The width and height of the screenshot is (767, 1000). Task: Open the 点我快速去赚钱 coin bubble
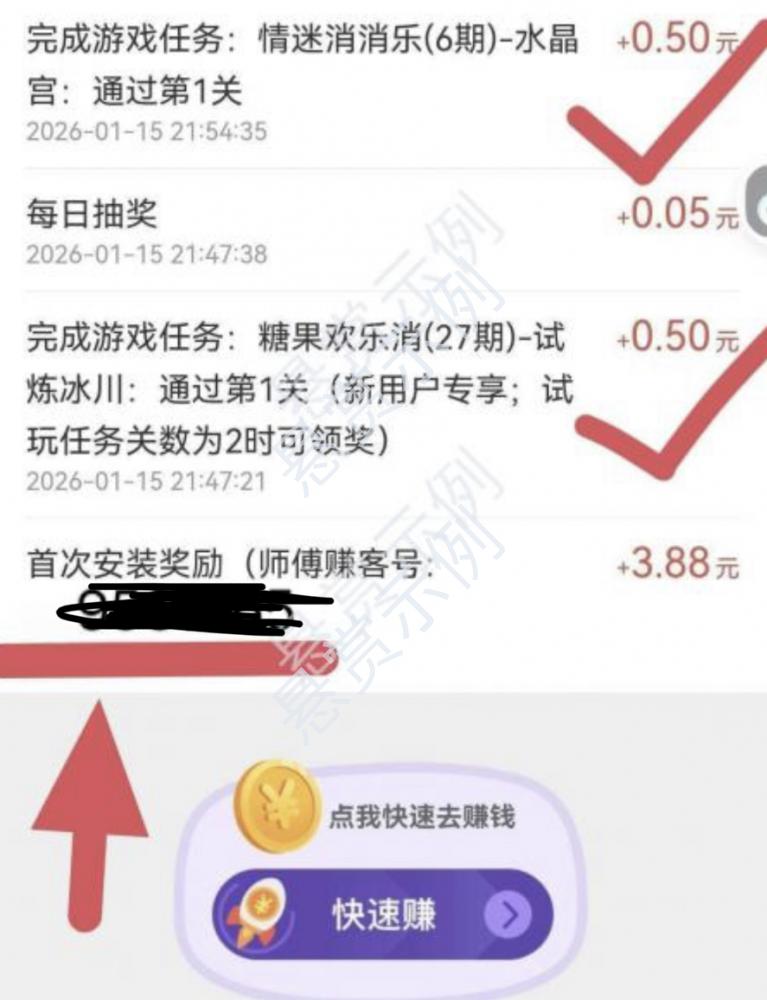tap(378, 813)
